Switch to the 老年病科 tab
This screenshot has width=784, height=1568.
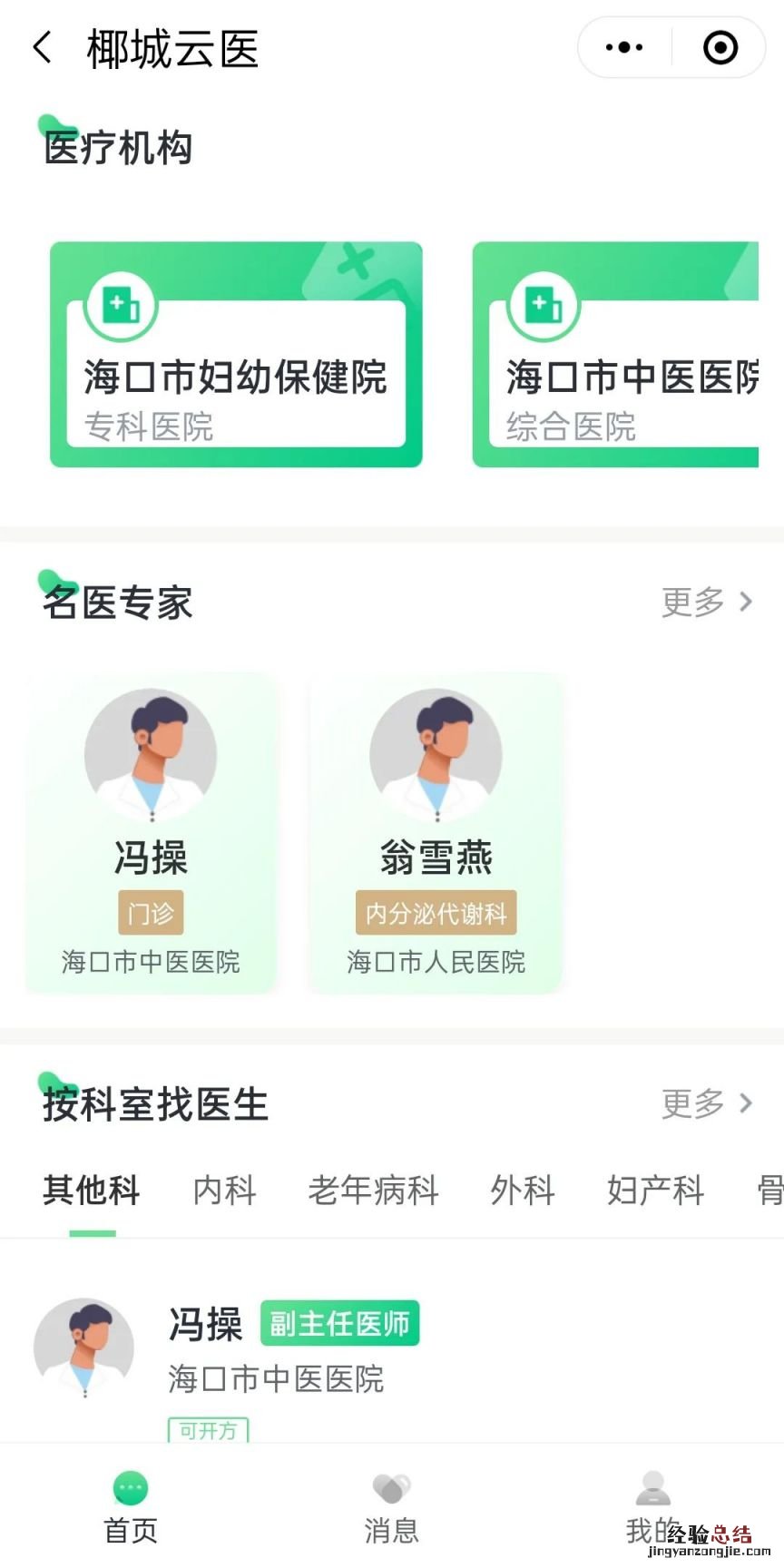pos(373,1190)
